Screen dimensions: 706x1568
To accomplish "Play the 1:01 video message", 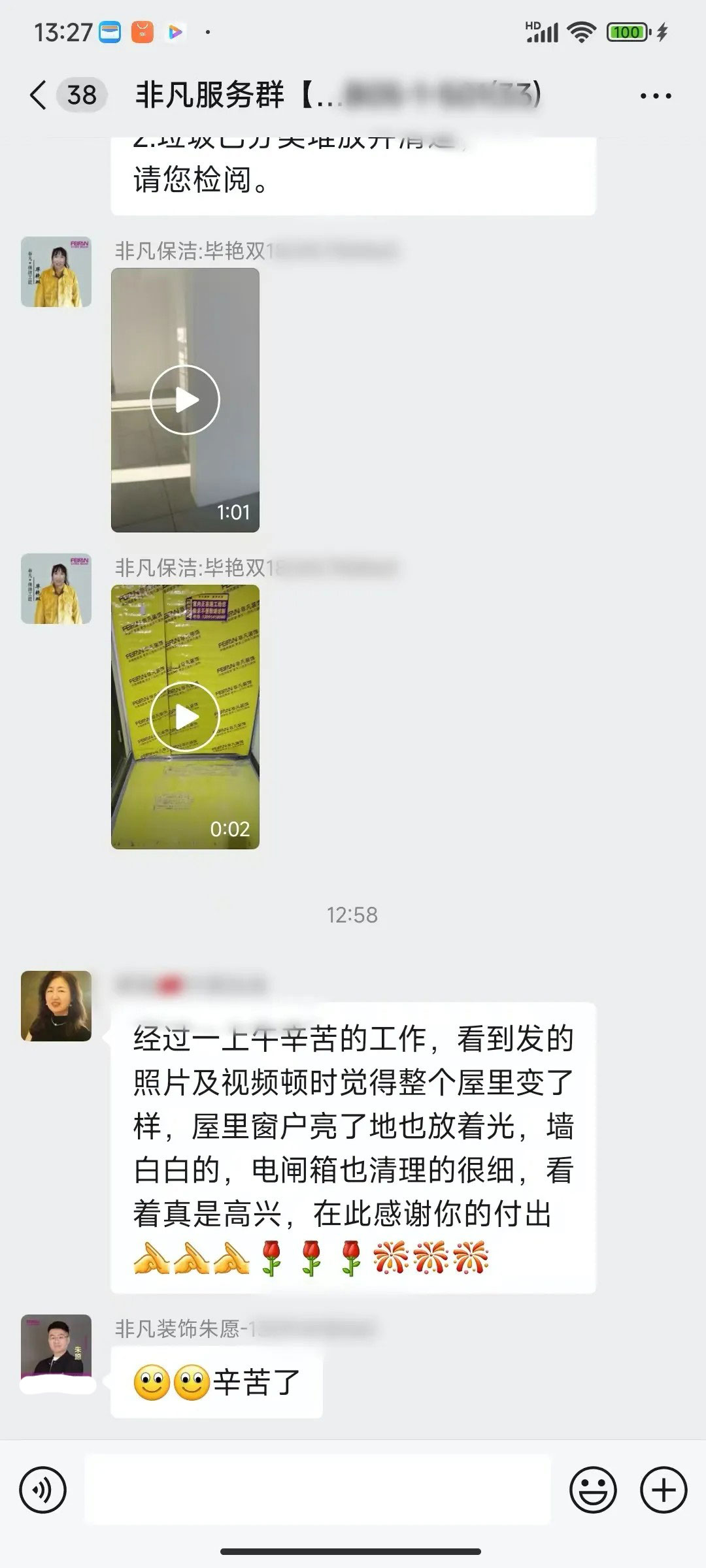I will (185, 400).
